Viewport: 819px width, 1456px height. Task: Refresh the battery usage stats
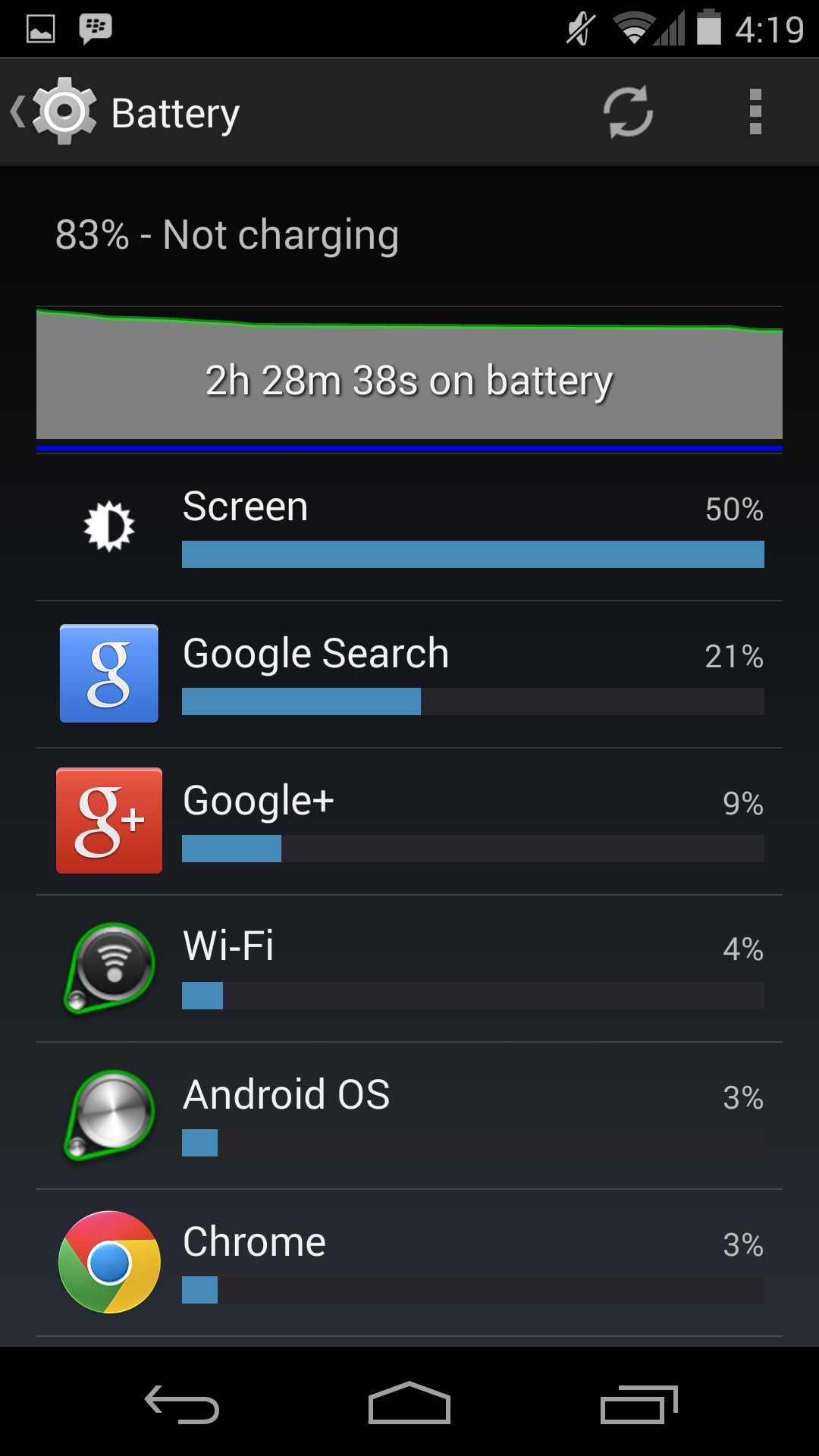tap(628, 112)
